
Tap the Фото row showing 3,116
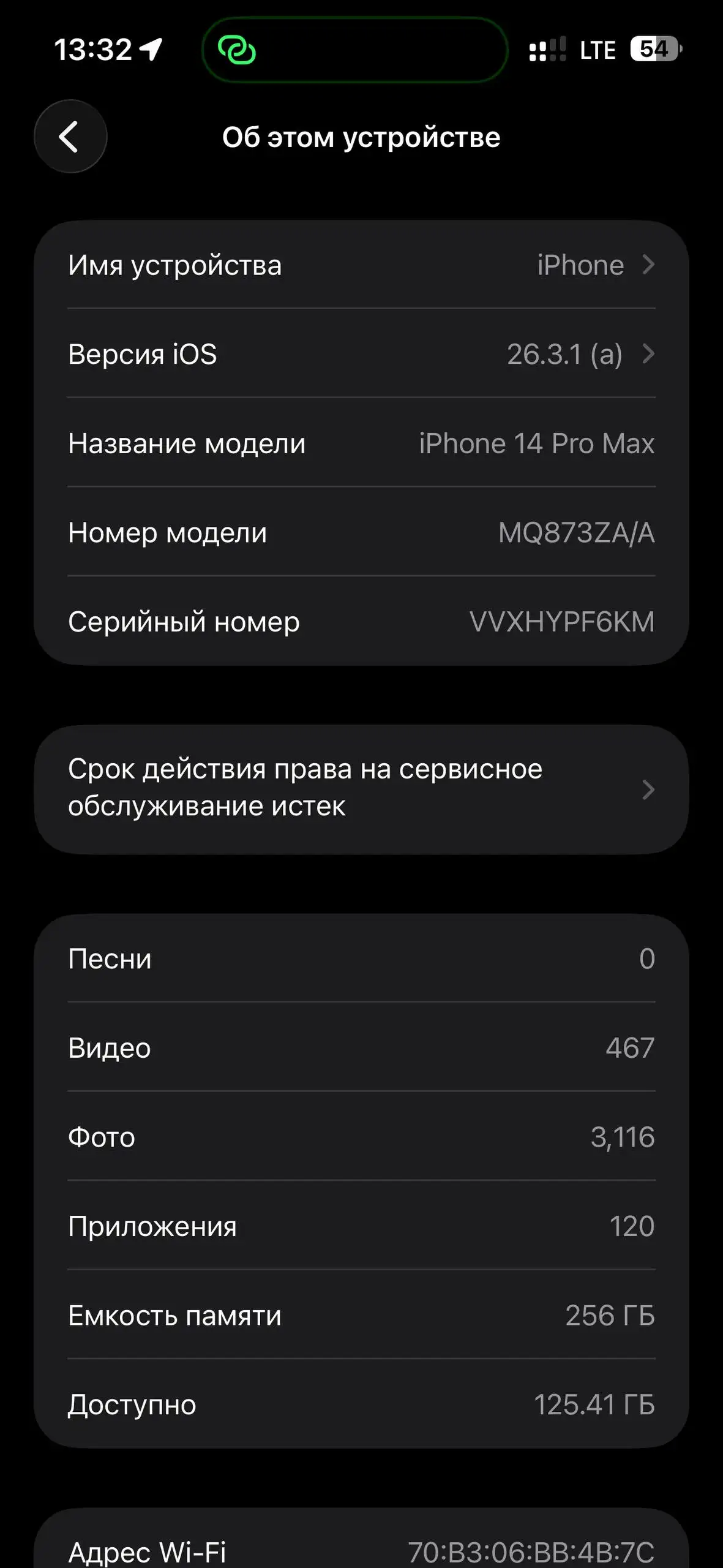(361, 1137)
